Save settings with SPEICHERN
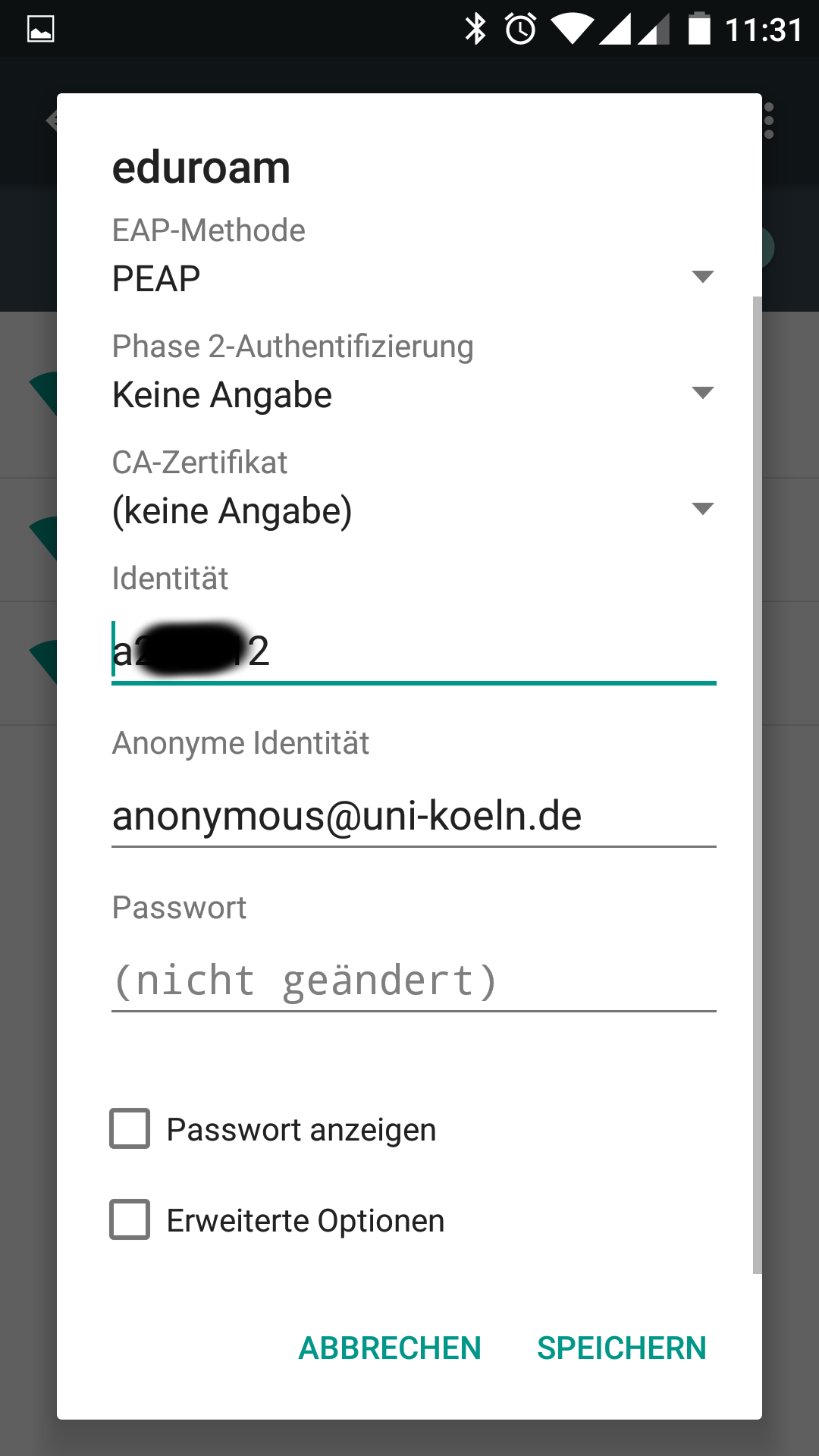Viewport: 819px width, 1456px height. pos(621,1348)
